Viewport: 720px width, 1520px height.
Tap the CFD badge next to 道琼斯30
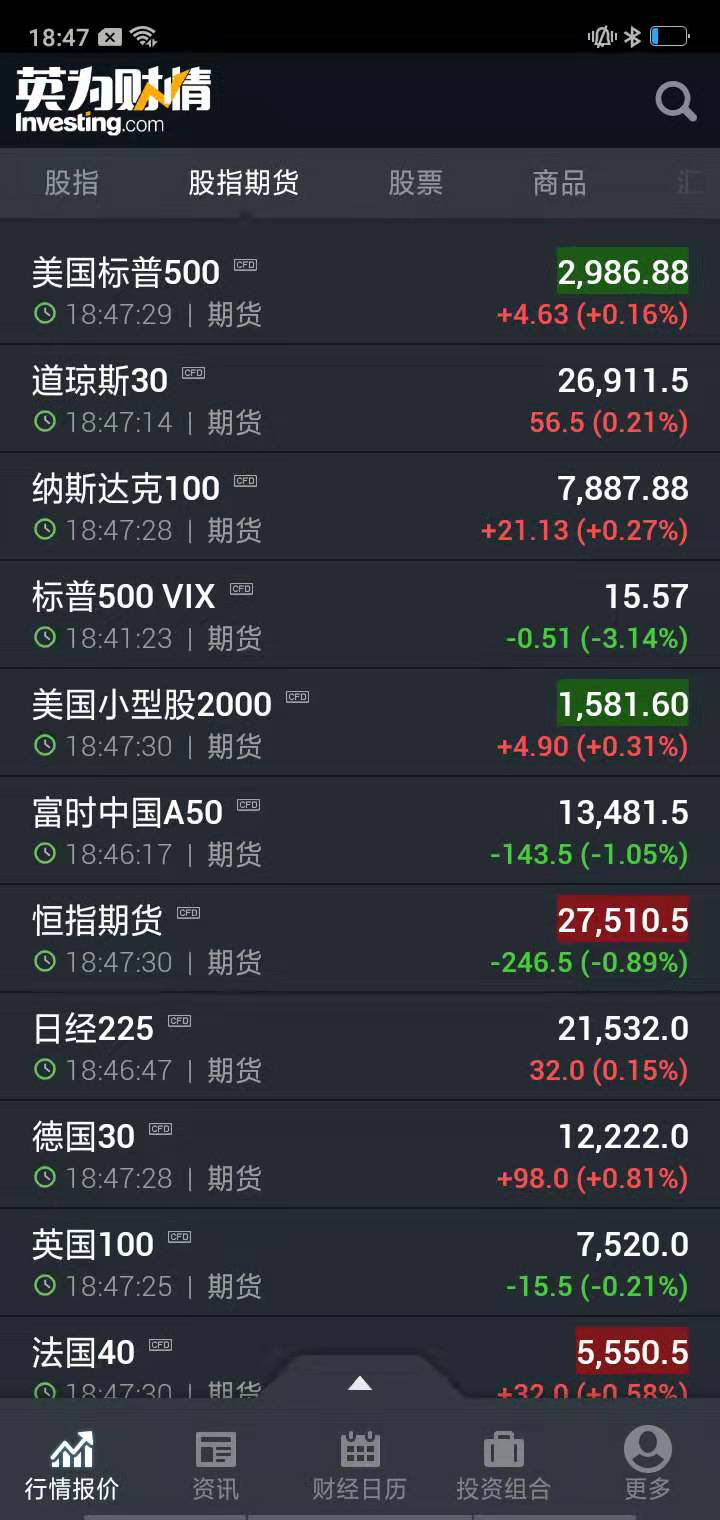click(x=193, y=371)
